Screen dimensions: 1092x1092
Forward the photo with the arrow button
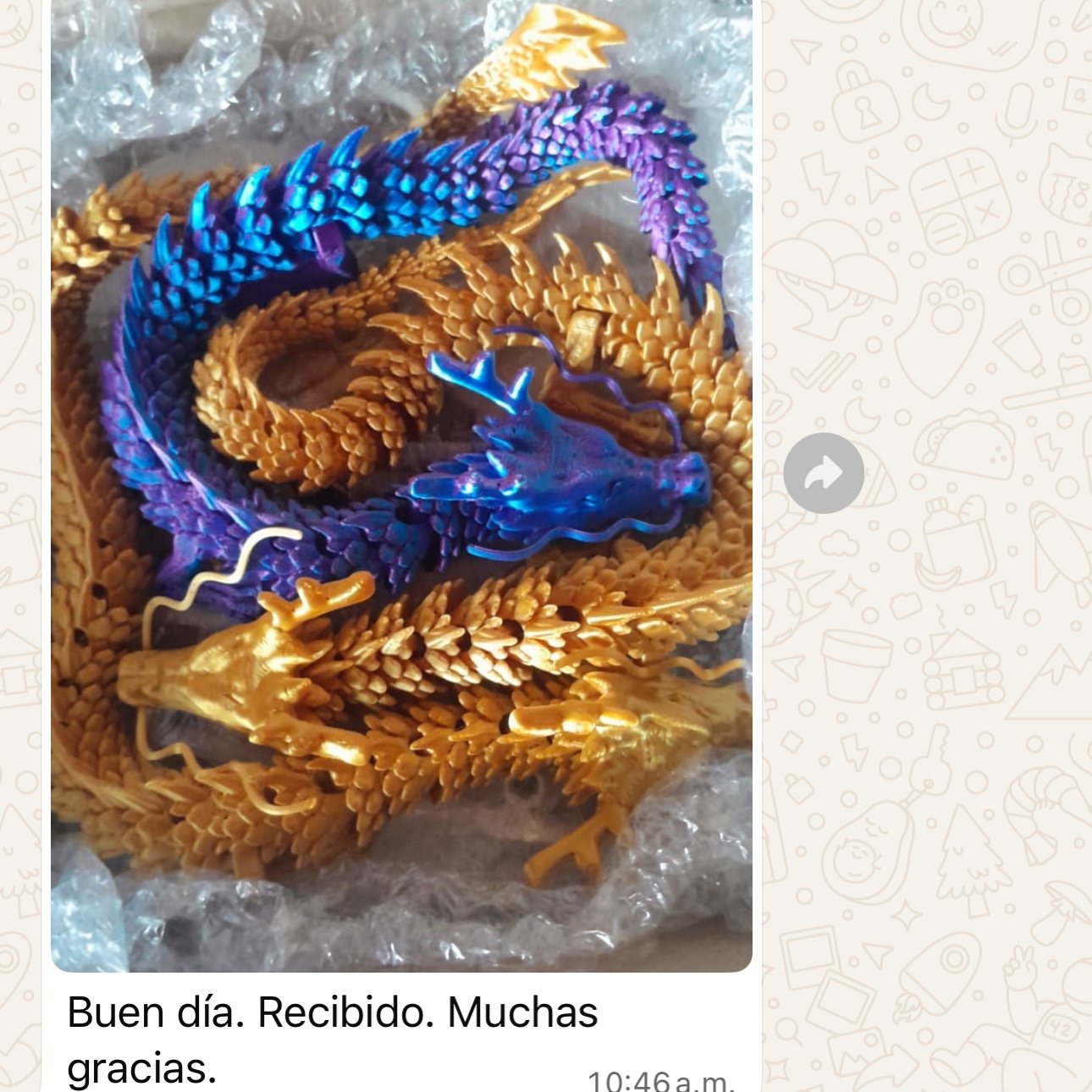823,473
